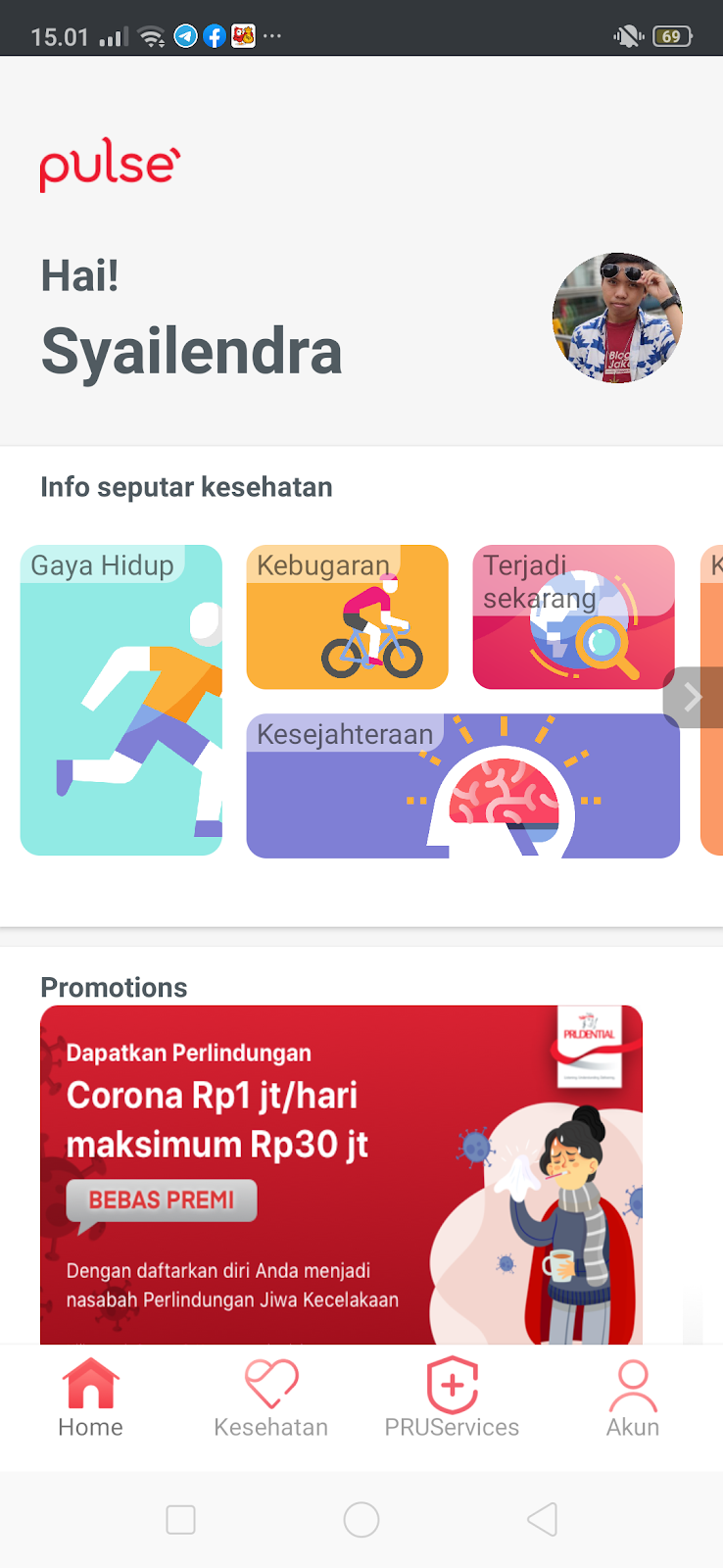Open the recent apps square button
Screen dimensions: 723x1568
pos(180,1518)
